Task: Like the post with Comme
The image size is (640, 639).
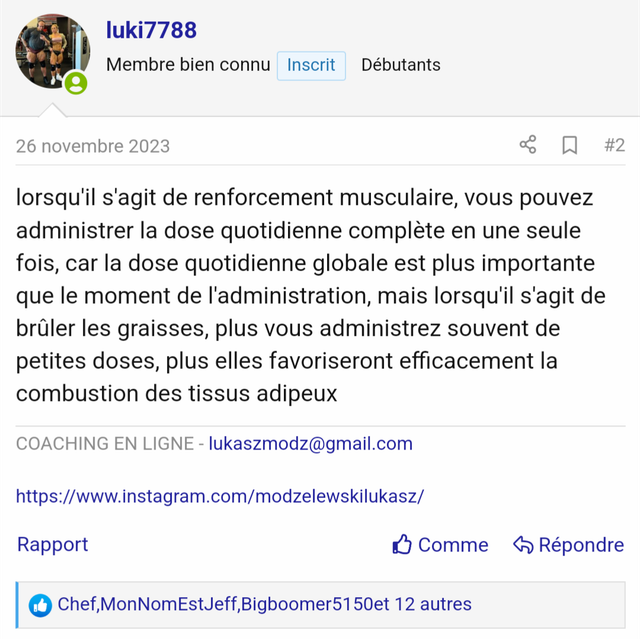Action: point(440,544)
